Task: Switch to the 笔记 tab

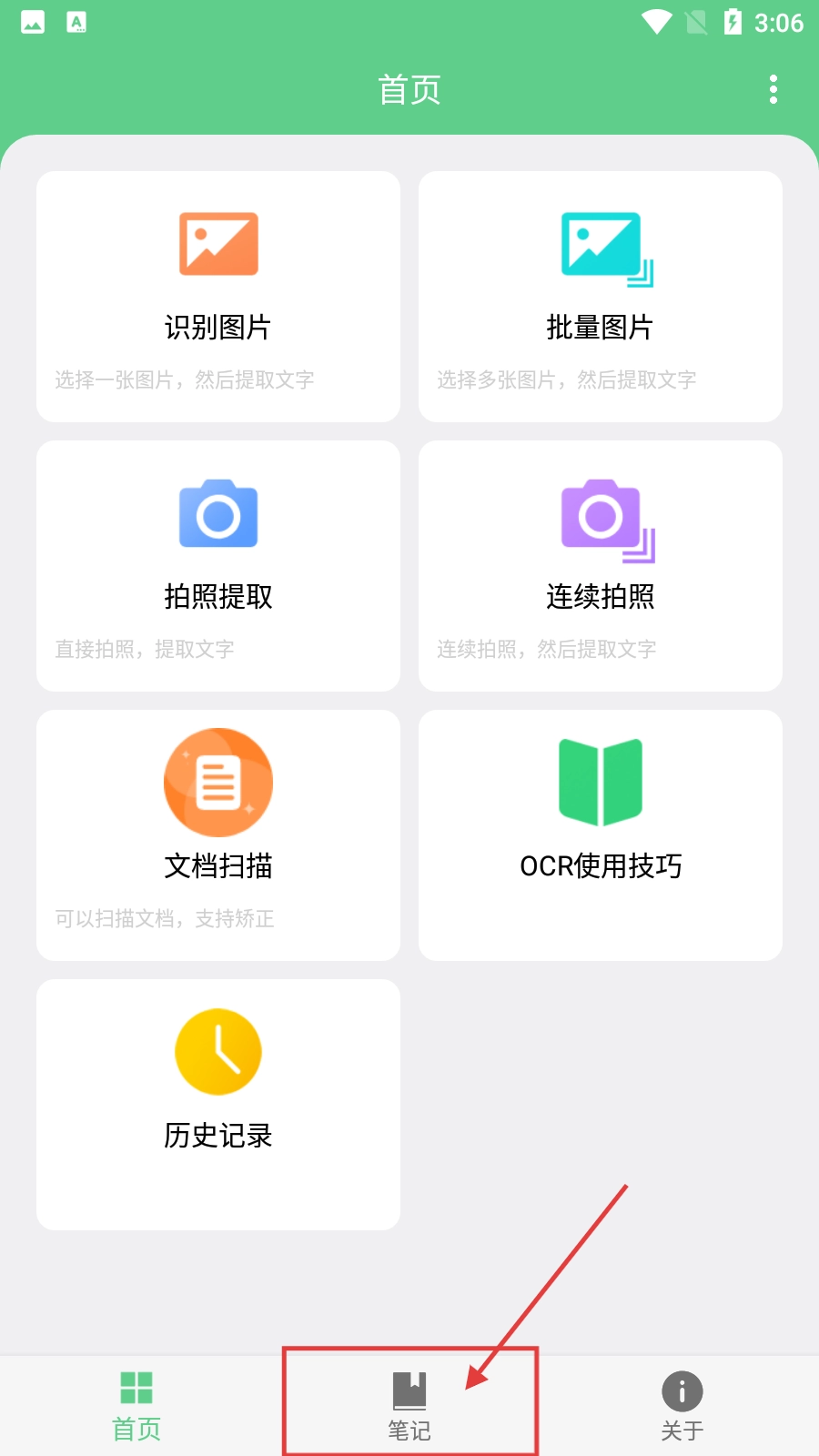Action: pos(409,1406)
